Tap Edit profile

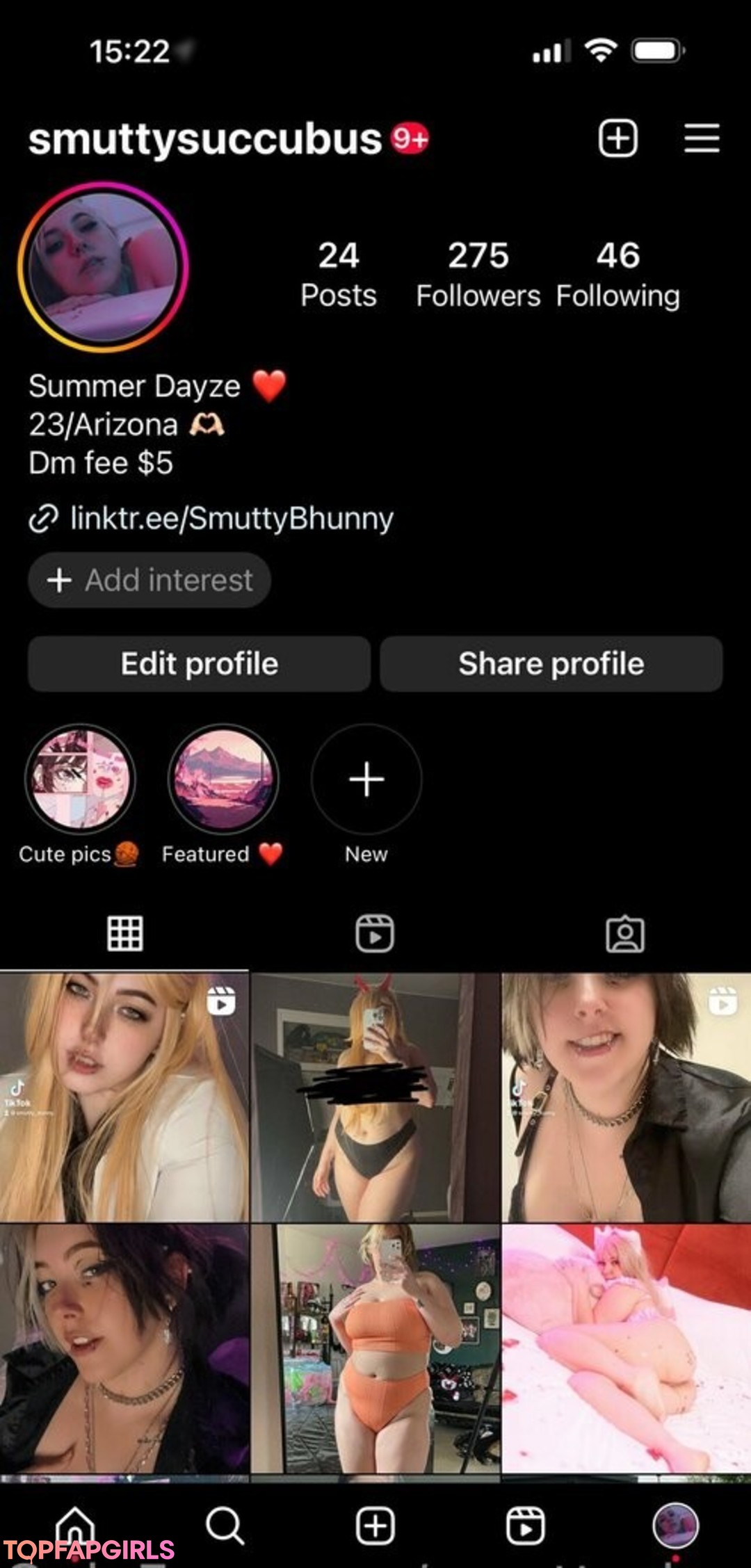point(199,663)
